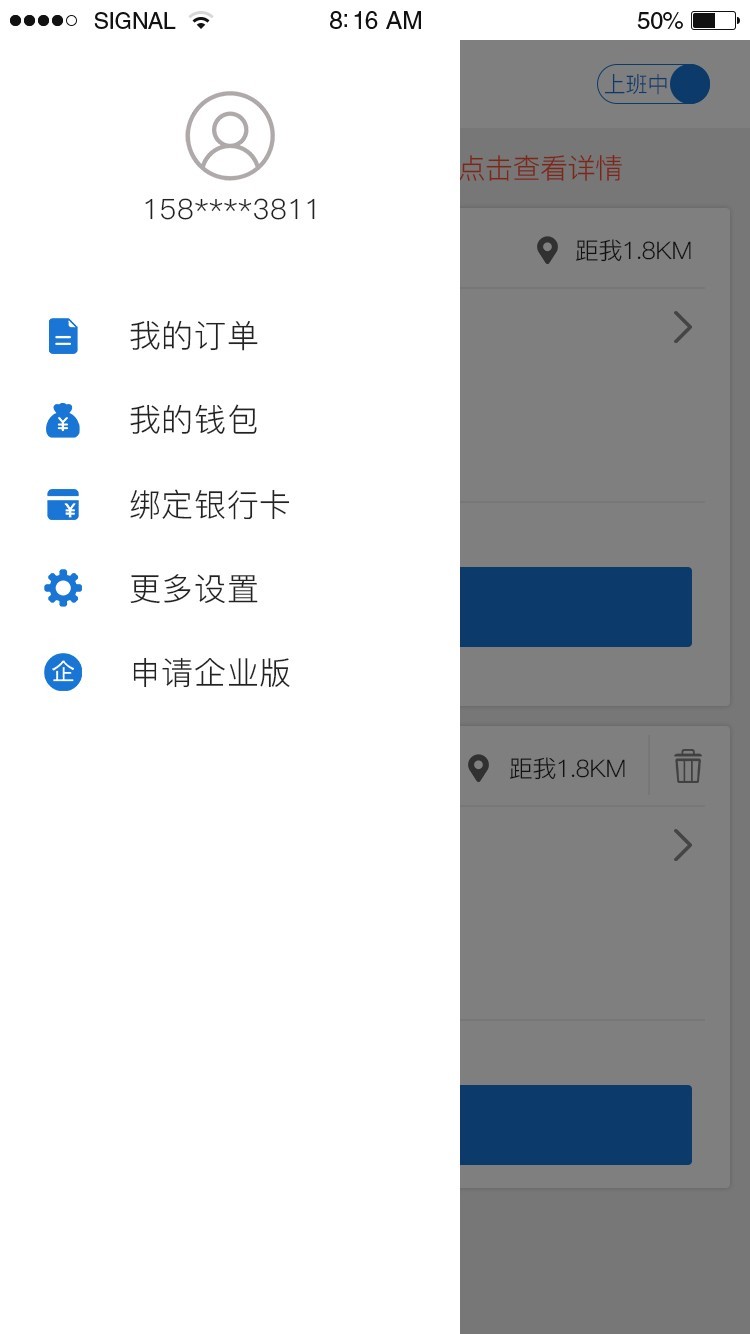Viewport: 750px width, 1334px height.
Task: Select the bank card icon for 绑定银行卡
Action: click(x=62, y=505)
